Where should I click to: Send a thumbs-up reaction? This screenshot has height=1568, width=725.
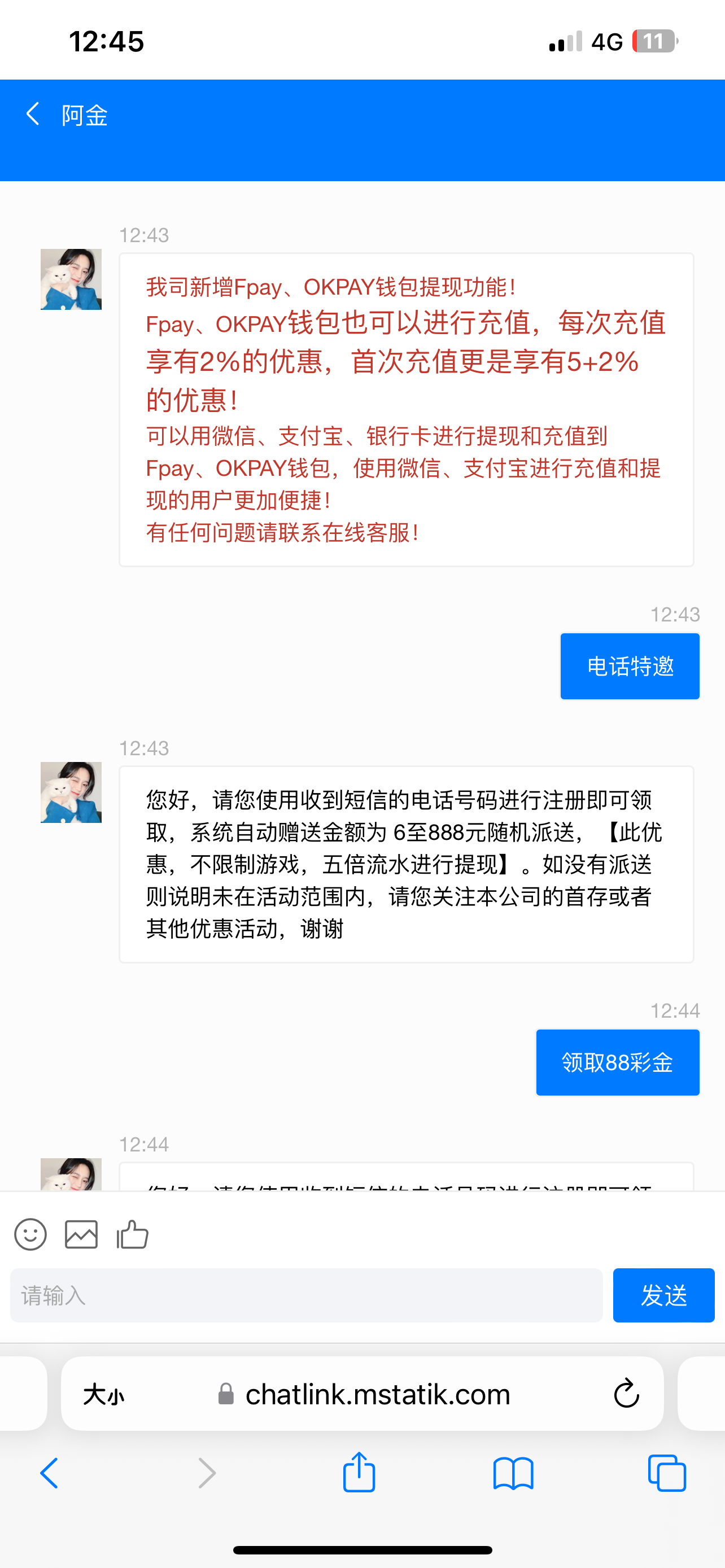tap(133, 1235)
